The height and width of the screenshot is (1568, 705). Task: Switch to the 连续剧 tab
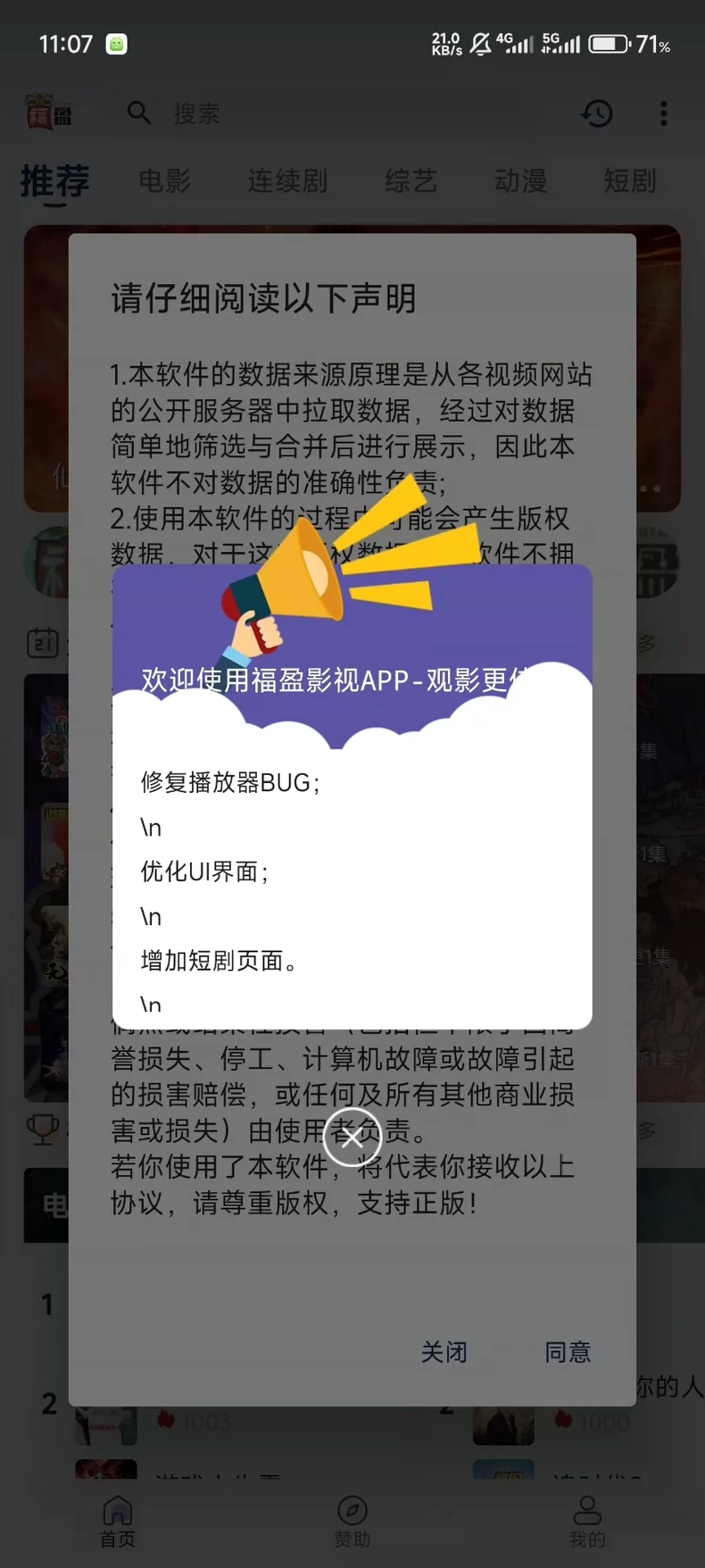point(286,181)
